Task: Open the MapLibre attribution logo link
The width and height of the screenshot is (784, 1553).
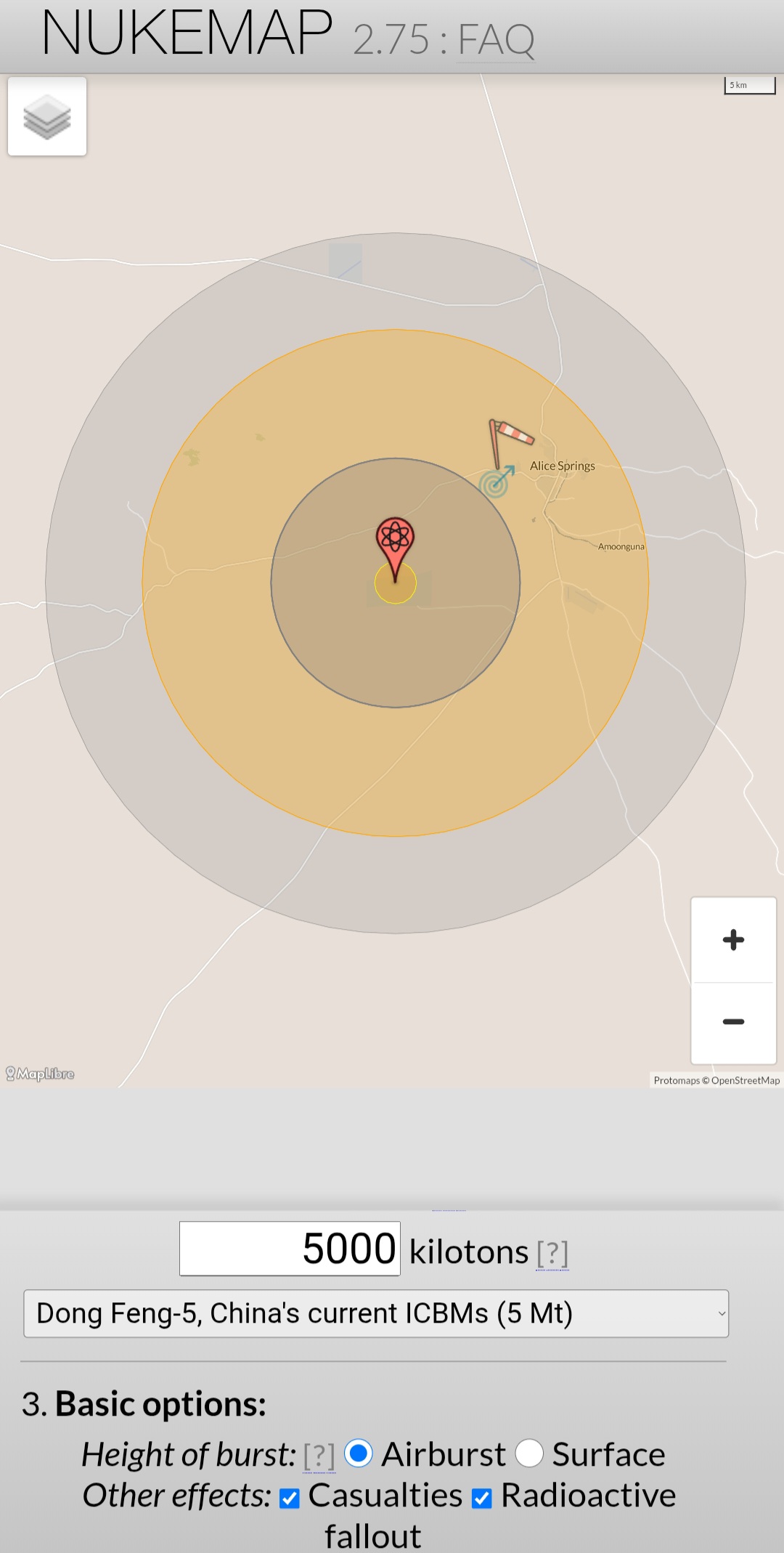Action: click(x=40, y=1074)
